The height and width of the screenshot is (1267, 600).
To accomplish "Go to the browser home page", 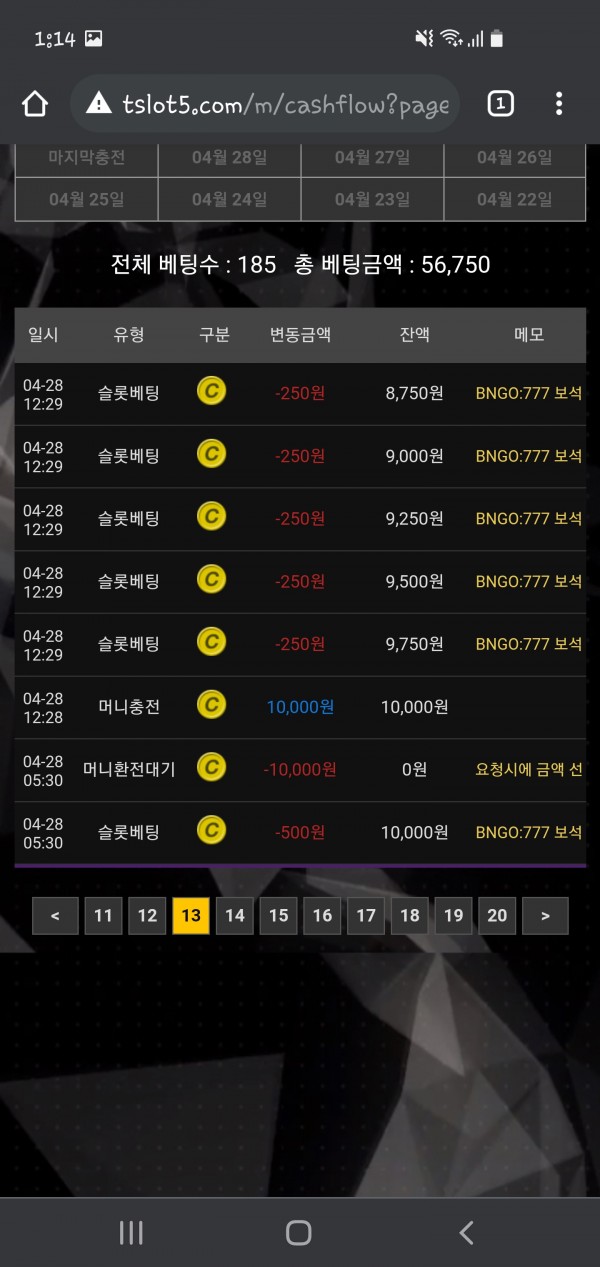I will click(x=35, y=104).
